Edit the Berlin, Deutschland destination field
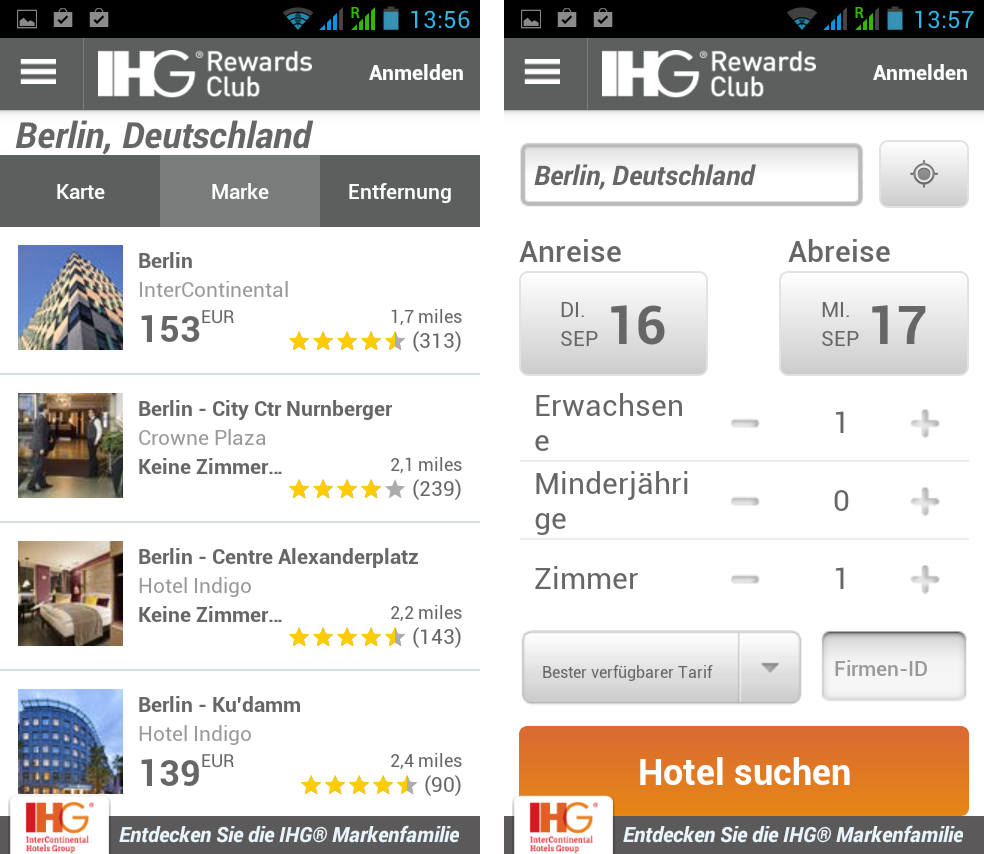The image size is (984, 854). coord(690,175)
